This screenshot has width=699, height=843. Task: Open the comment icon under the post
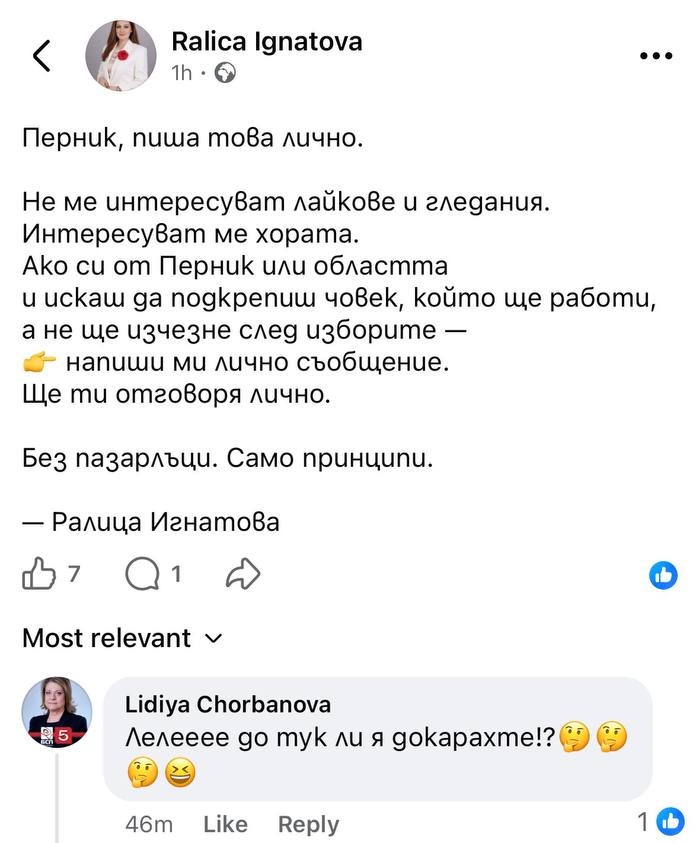[x=143, y=574]
